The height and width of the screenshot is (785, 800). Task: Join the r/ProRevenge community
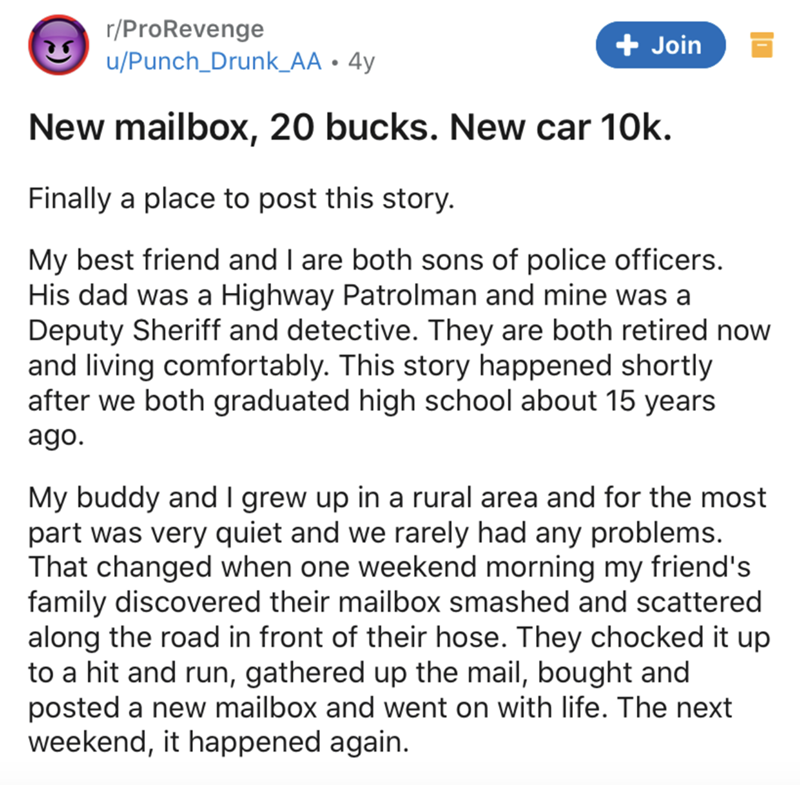(x=659, y=45)
